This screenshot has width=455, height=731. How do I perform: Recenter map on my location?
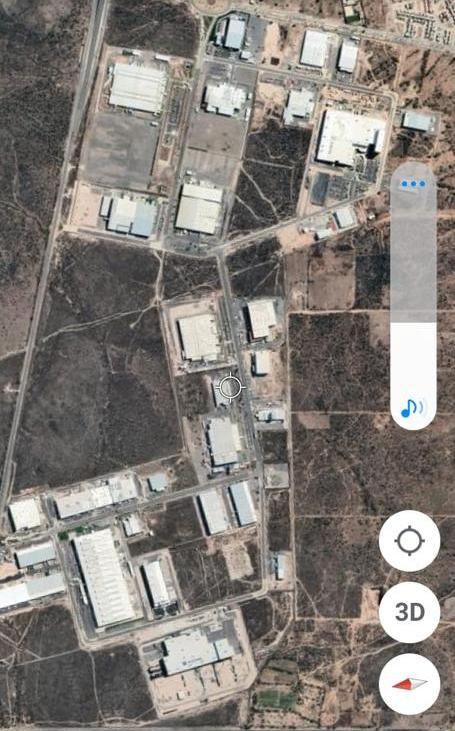(409, 541)
